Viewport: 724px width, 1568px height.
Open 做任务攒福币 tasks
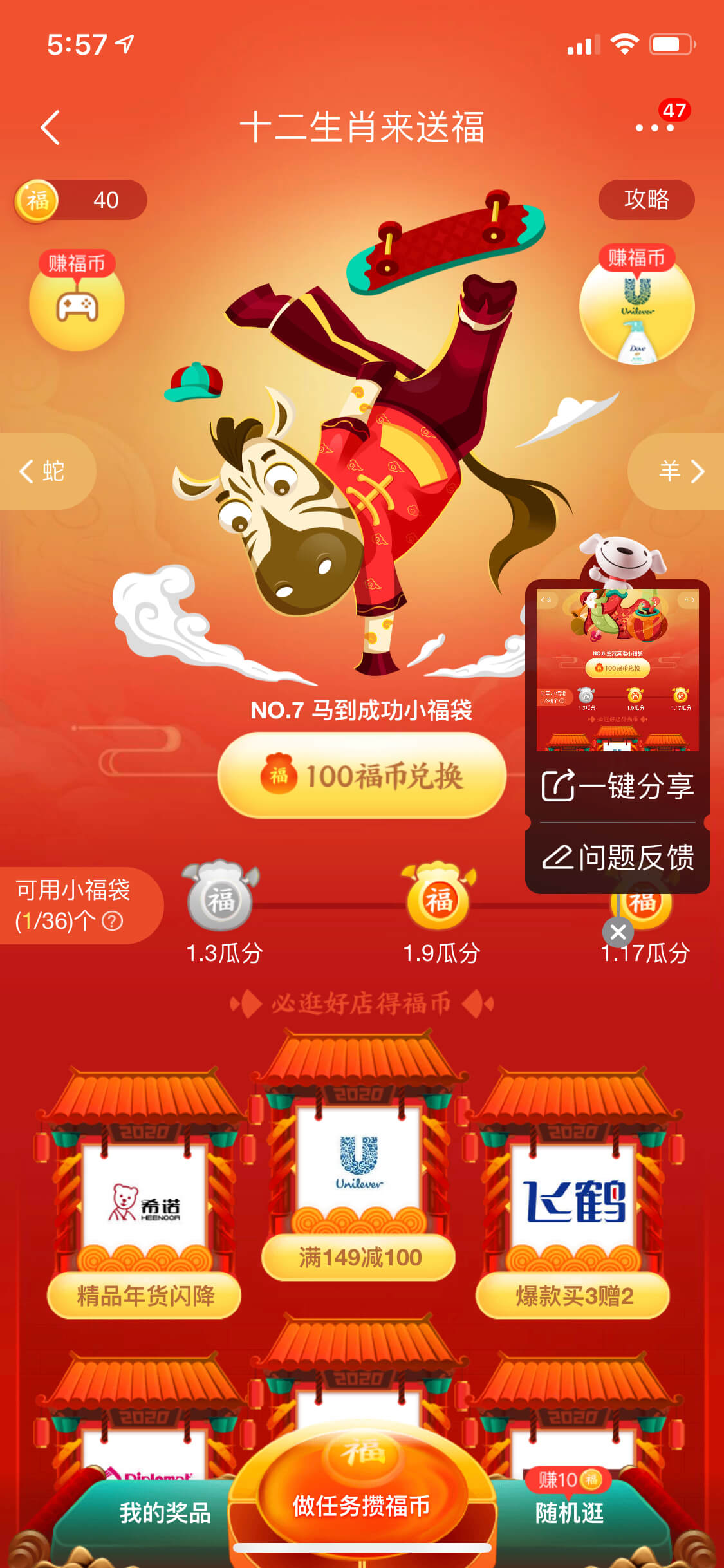362,1506
